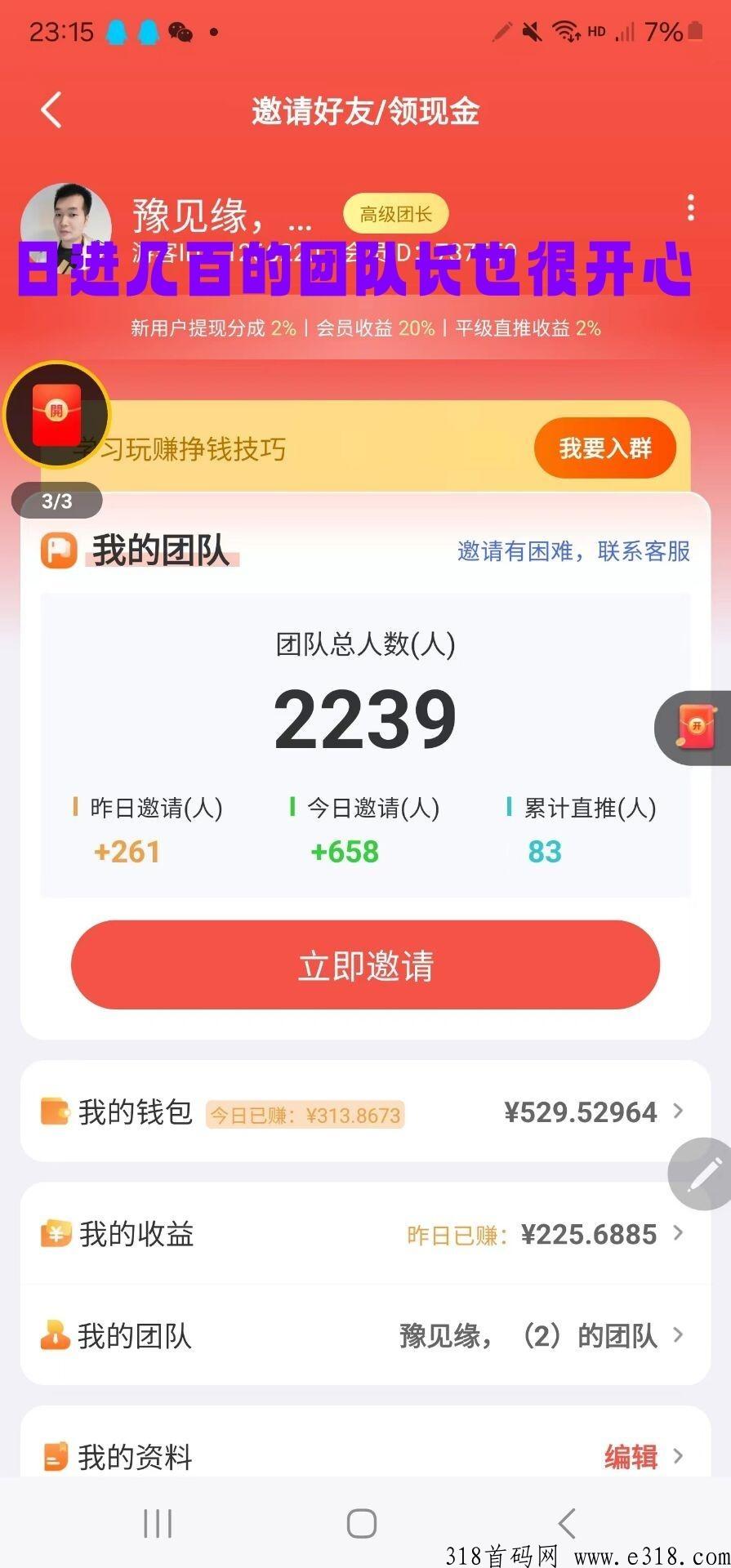Edit 我的资料 profile info
Image resolution: width=731 pixels, height=1568 pixels.
630,1456
